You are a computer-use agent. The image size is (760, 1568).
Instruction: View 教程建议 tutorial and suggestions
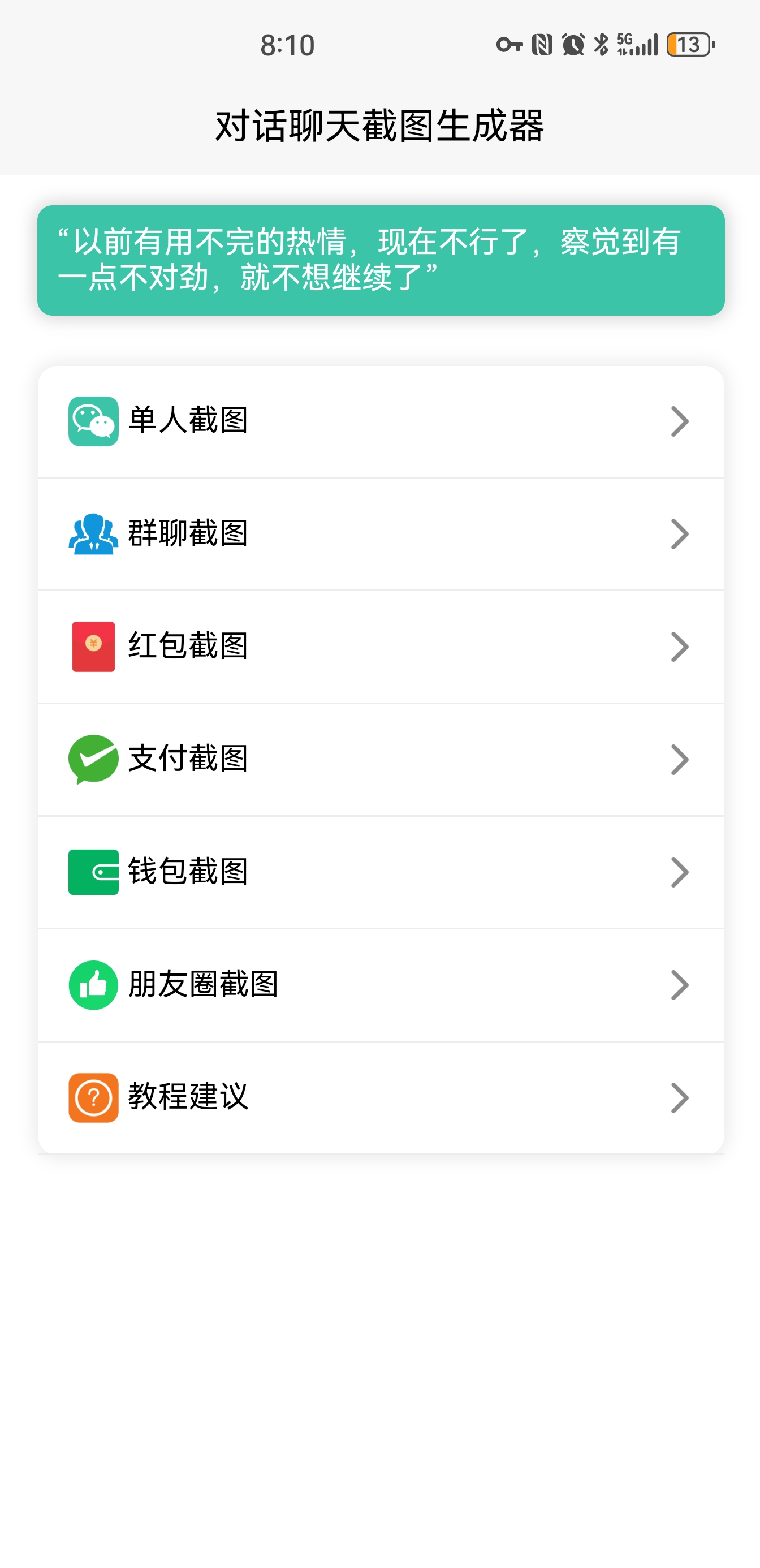tap(381, 1097)
